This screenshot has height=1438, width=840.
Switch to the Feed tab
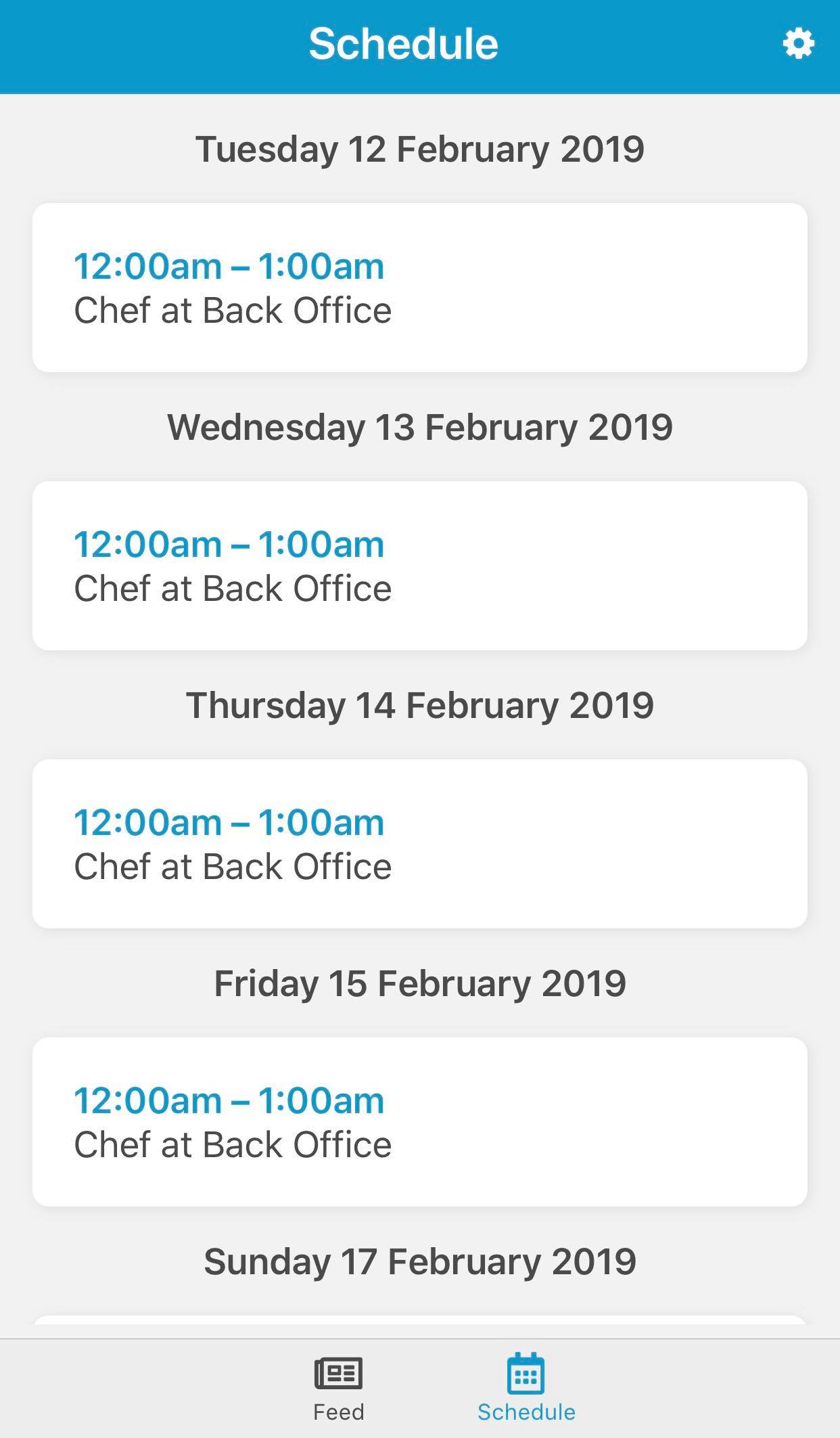pyautogui.click(x=338, y=1387)
